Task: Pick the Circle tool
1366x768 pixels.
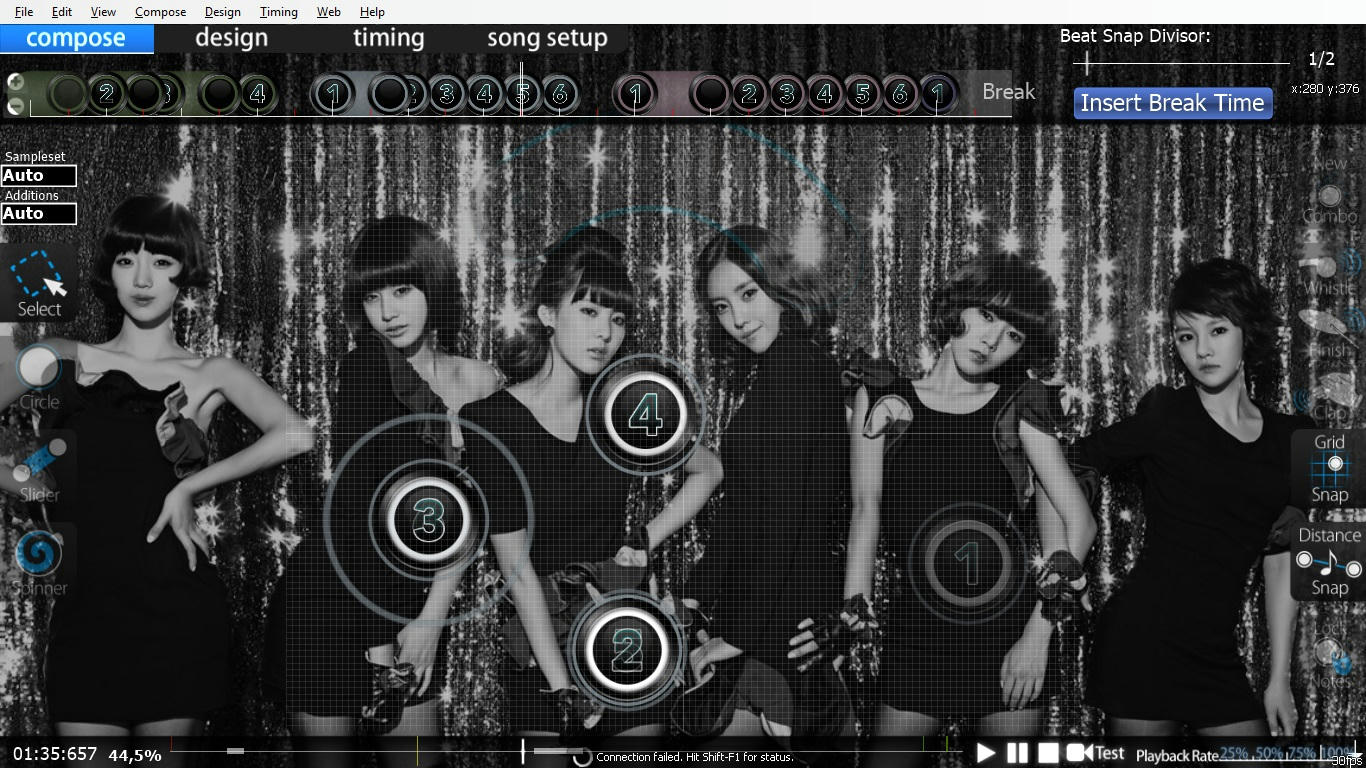Action: [39, 377]
